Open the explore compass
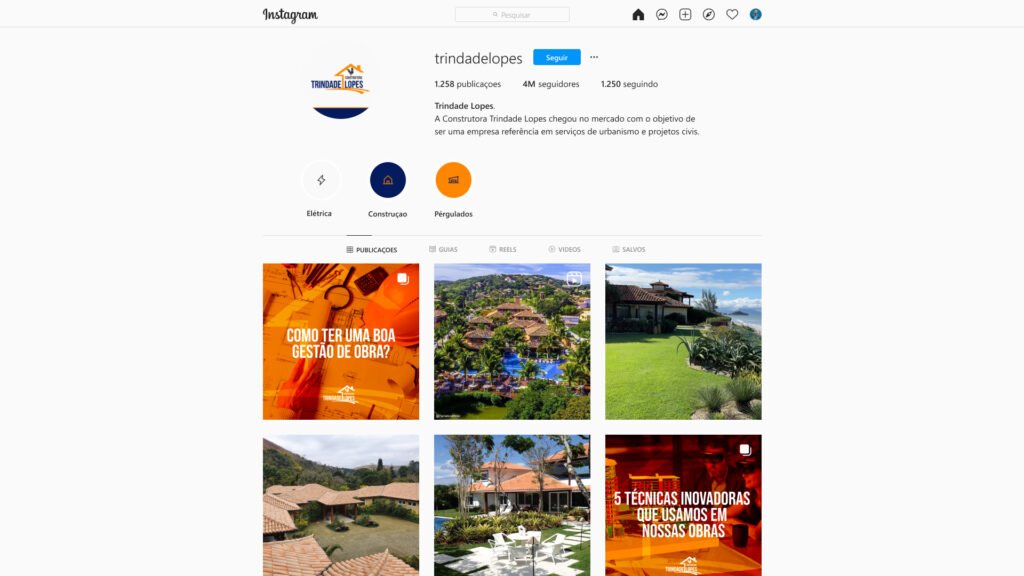The width and height of the screenshot is (1024, 576). point(709,15)
